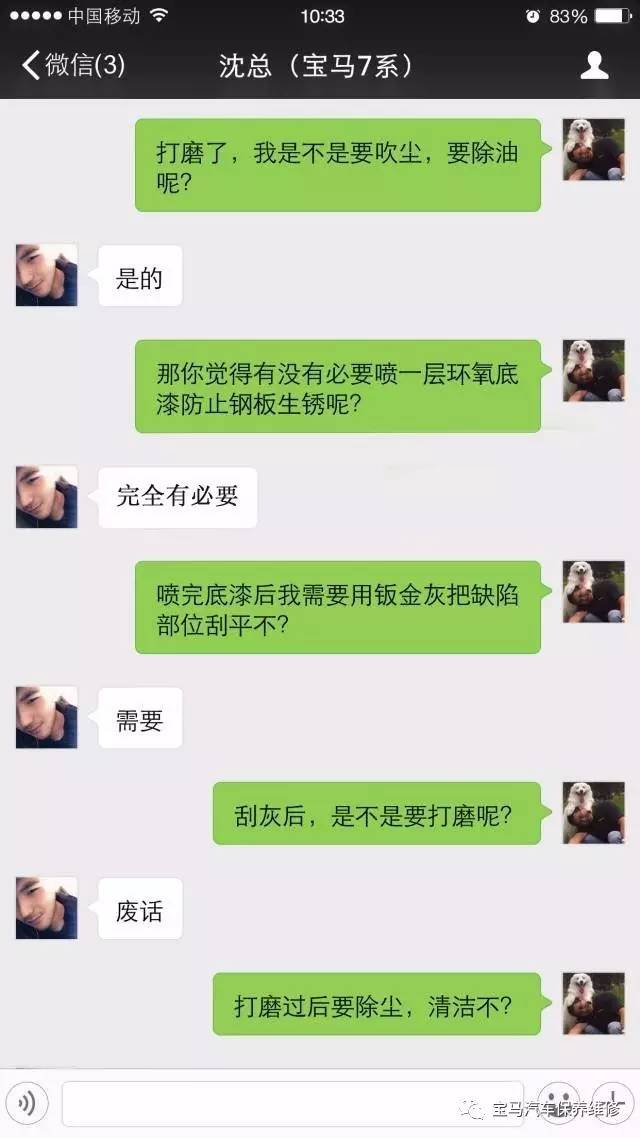Open the contact's avatar beside 是的
Image resolution: width=640 pixels, height=1138 pixels.
(x=46, y=275)
